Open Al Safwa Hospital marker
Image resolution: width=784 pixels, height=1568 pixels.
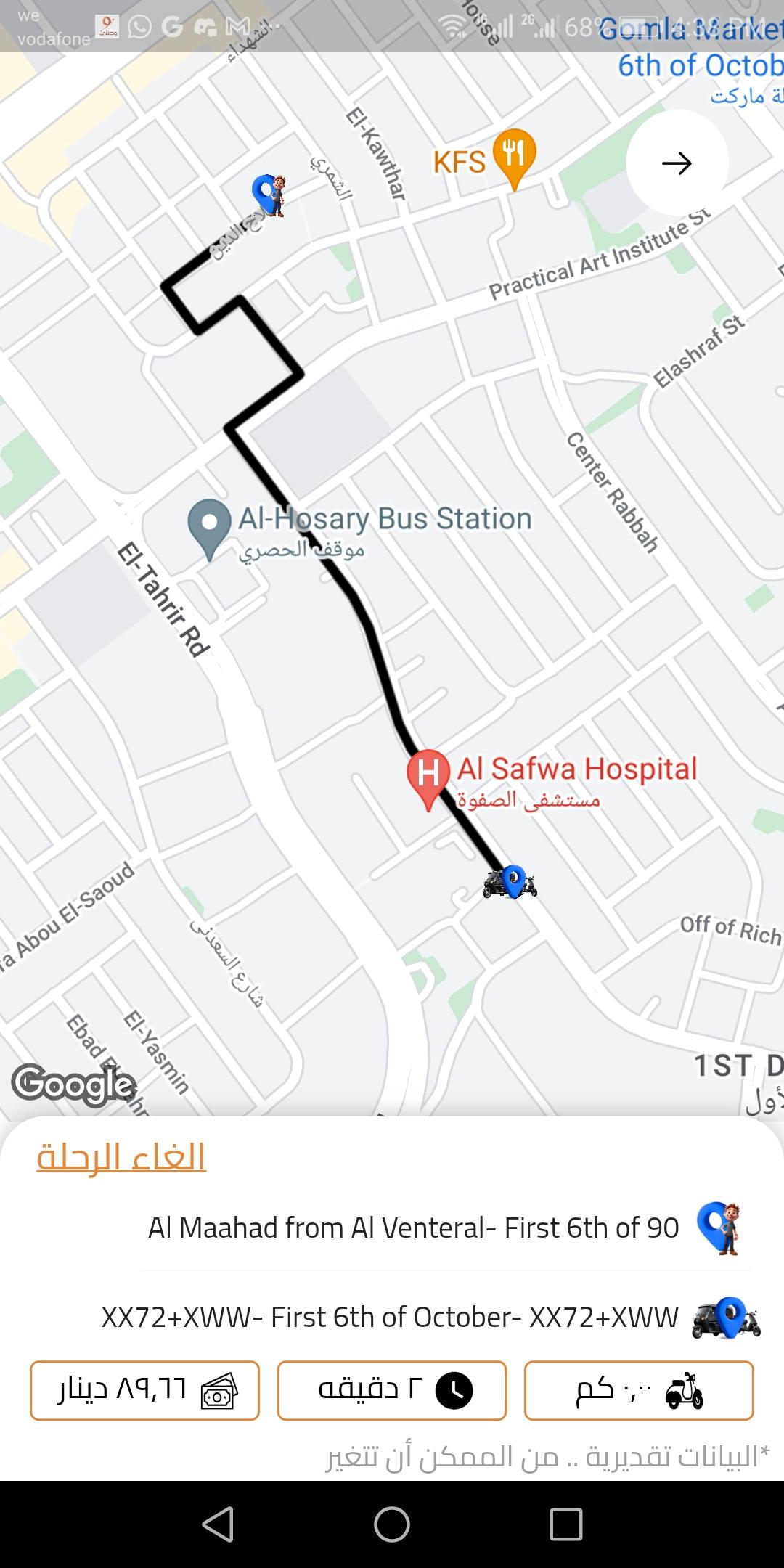pyautogui.click(x=428, y=776)
